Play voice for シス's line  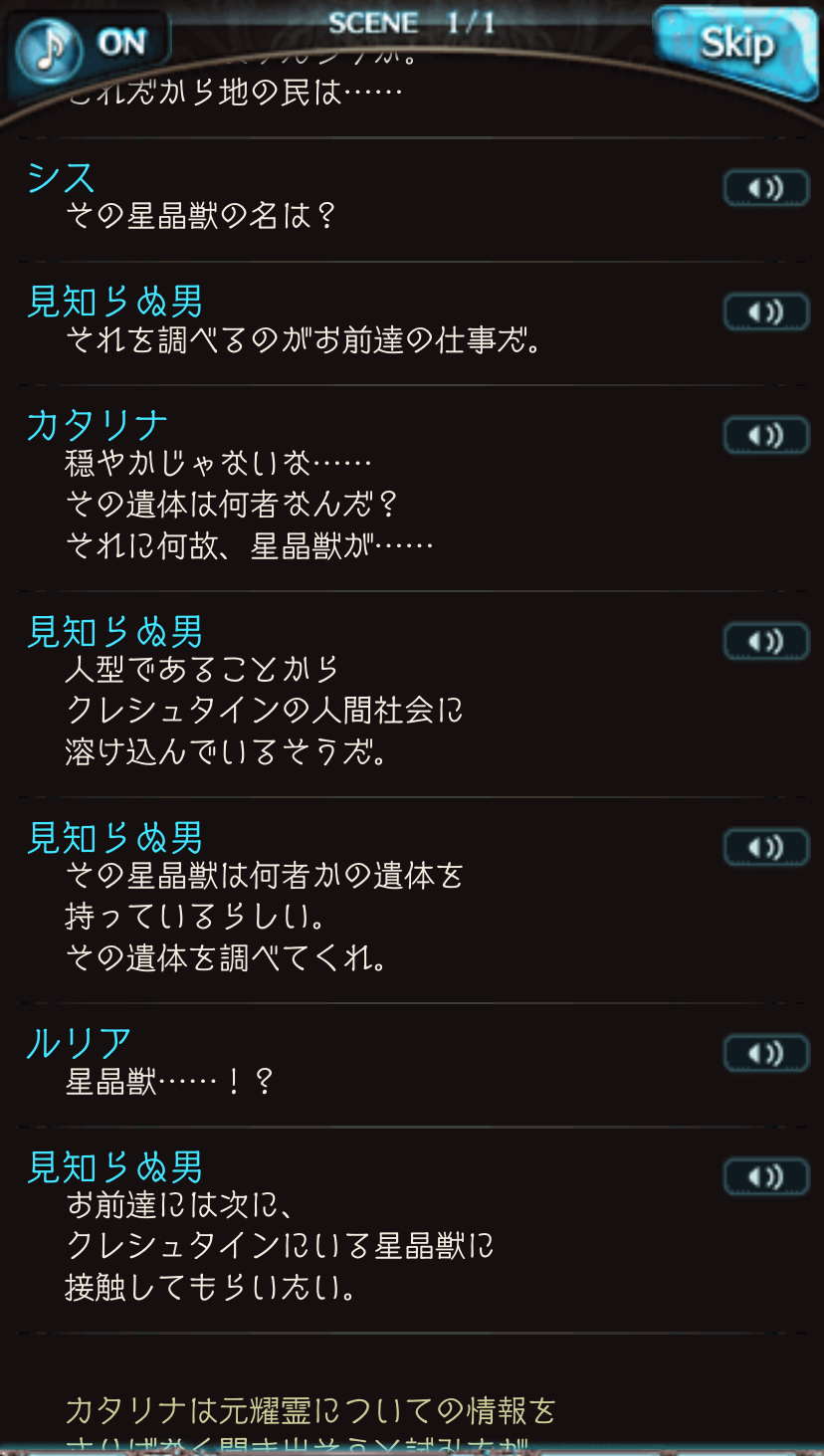click(x=765, y=188)
